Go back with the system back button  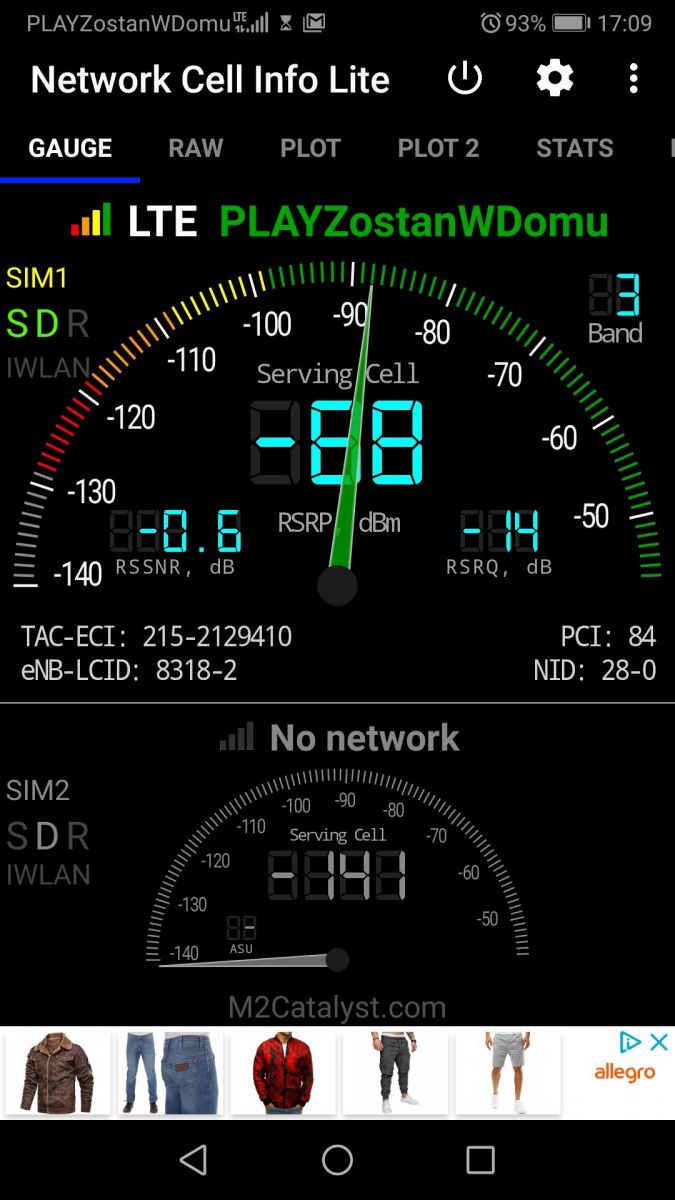(193, 1160)
